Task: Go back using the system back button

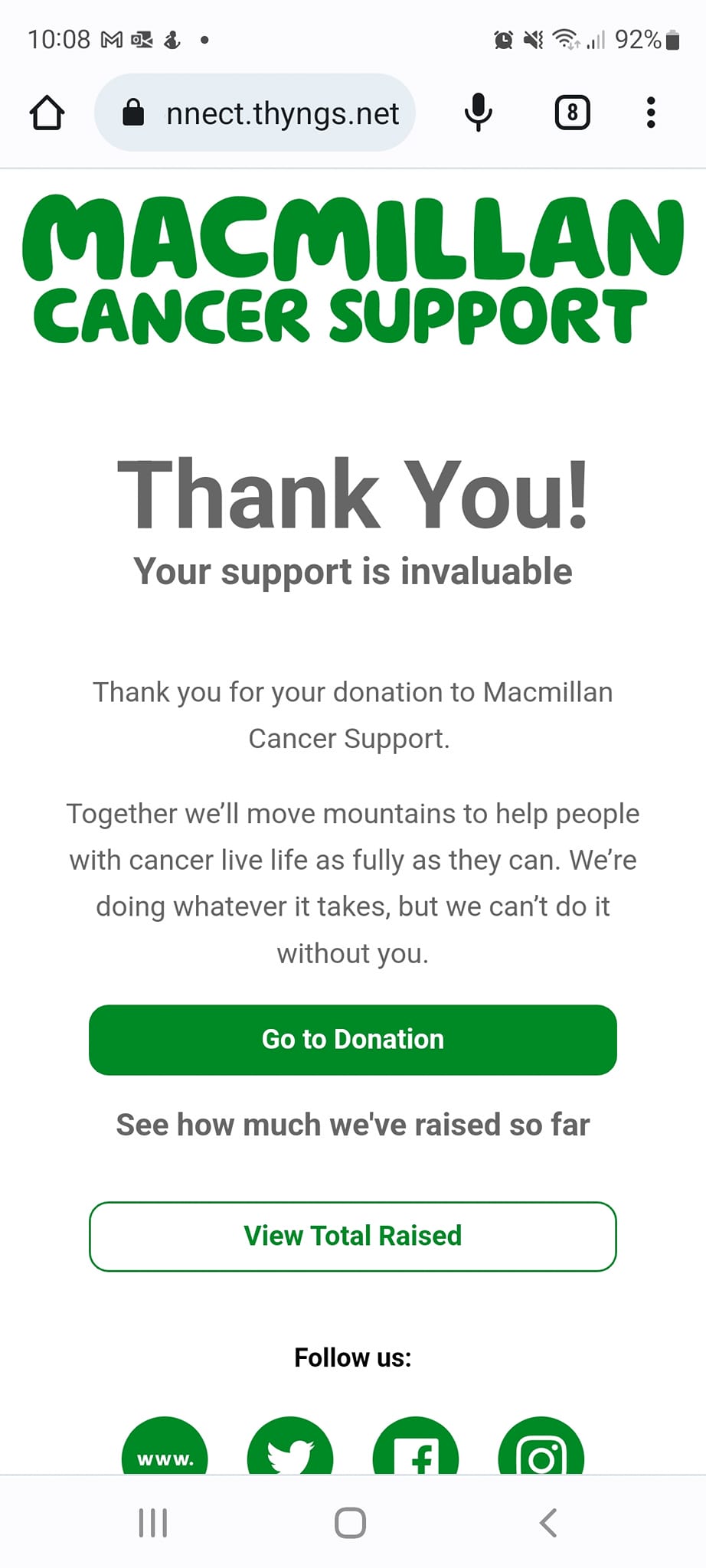Action: click(548, 1523)
